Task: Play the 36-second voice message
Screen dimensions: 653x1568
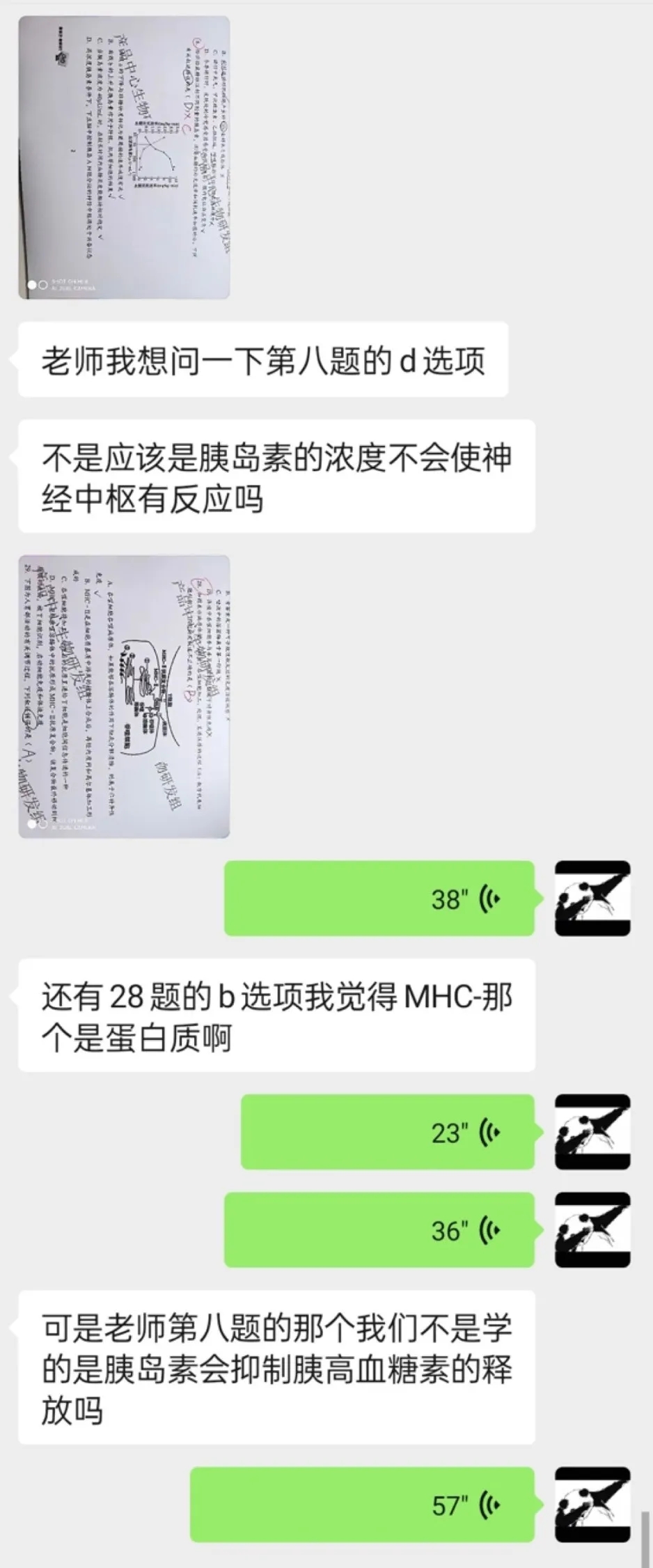Action: coord(379,1229)
